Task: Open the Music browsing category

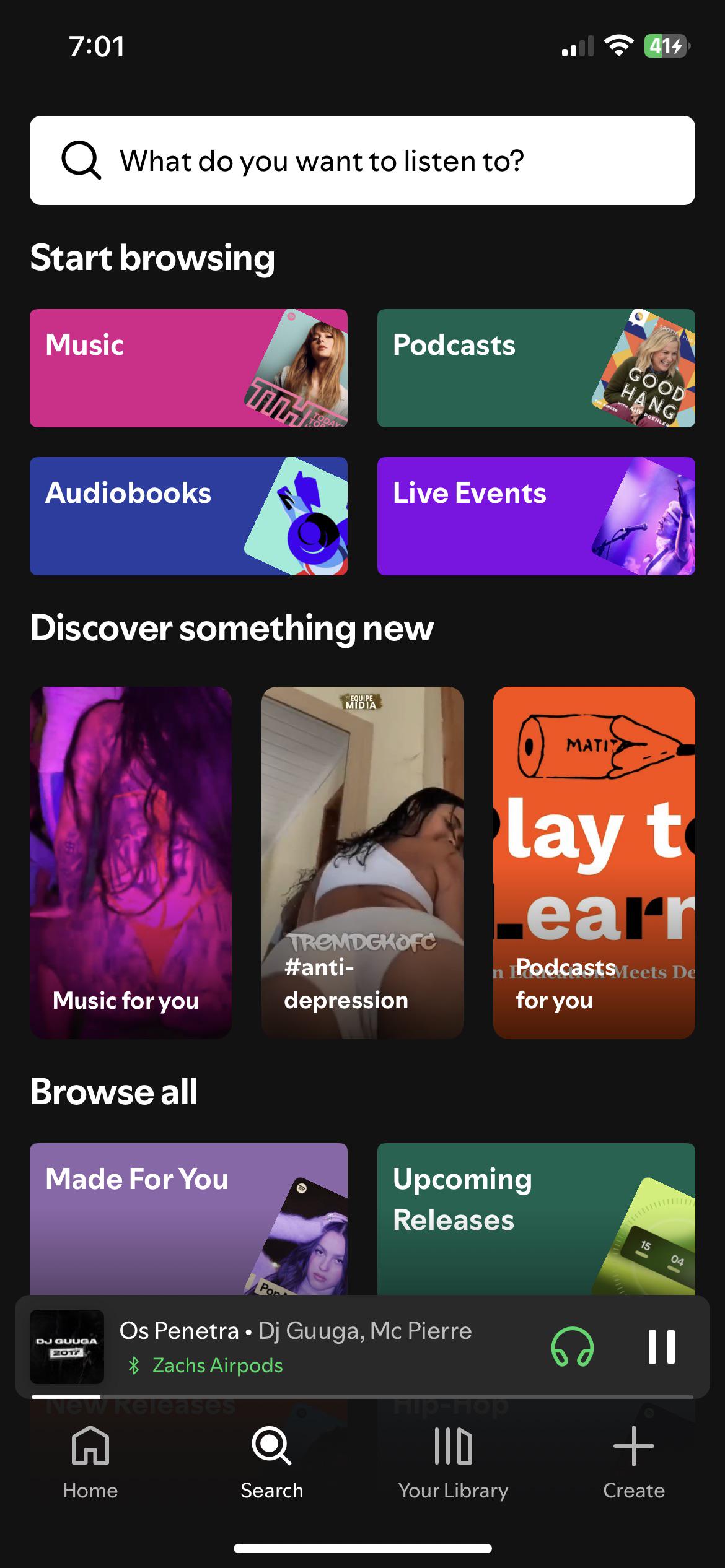Action: (x=188, y=368)
